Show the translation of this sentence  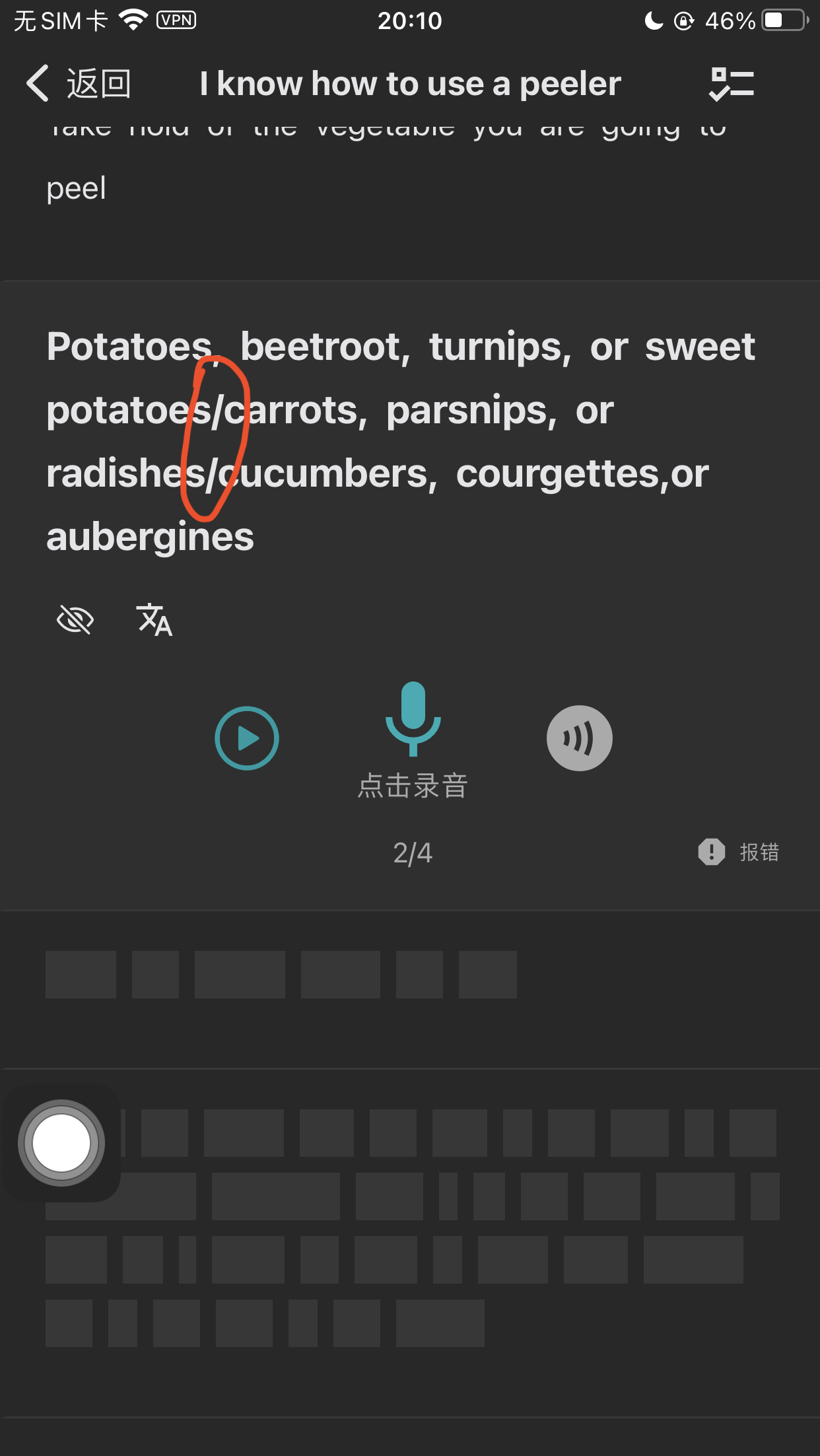point(154,619)
